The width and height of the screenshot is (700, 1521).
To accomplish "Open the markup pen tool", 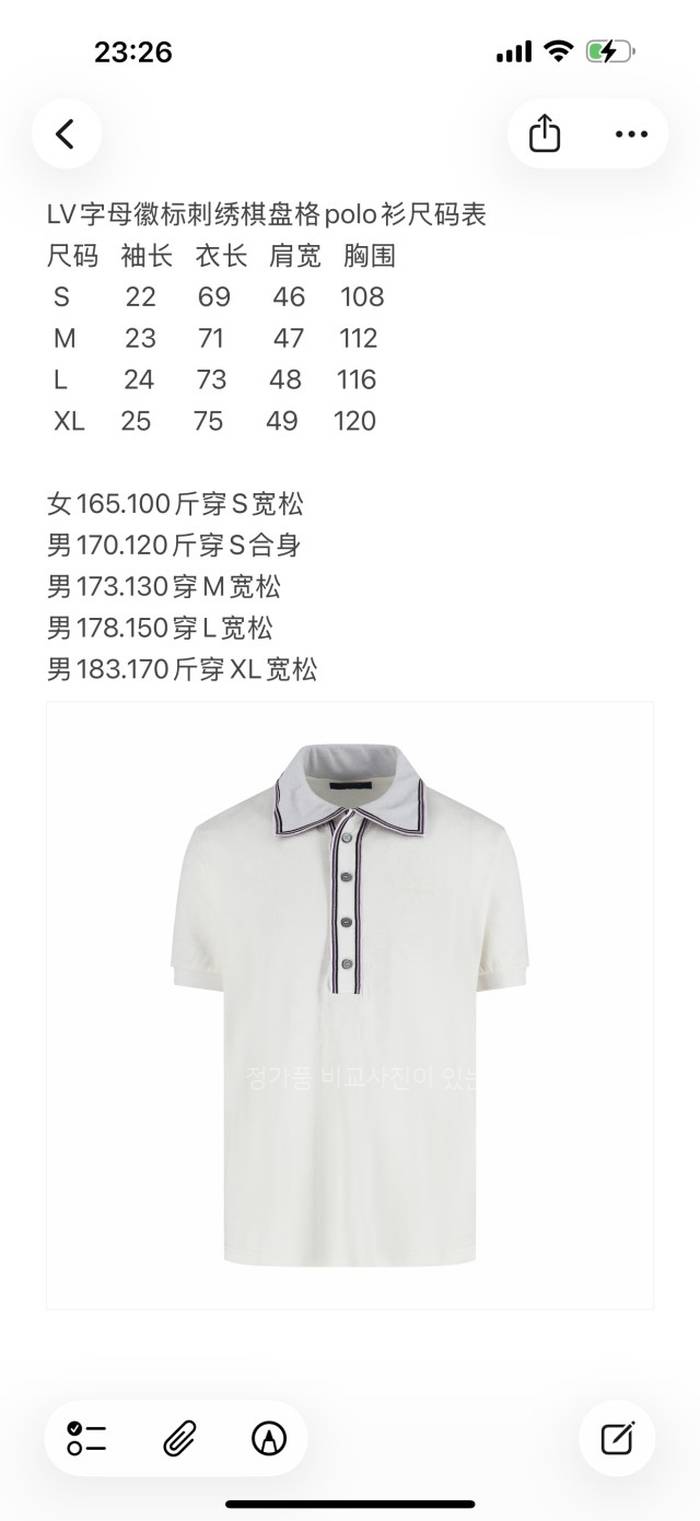I will (269, 1438).
